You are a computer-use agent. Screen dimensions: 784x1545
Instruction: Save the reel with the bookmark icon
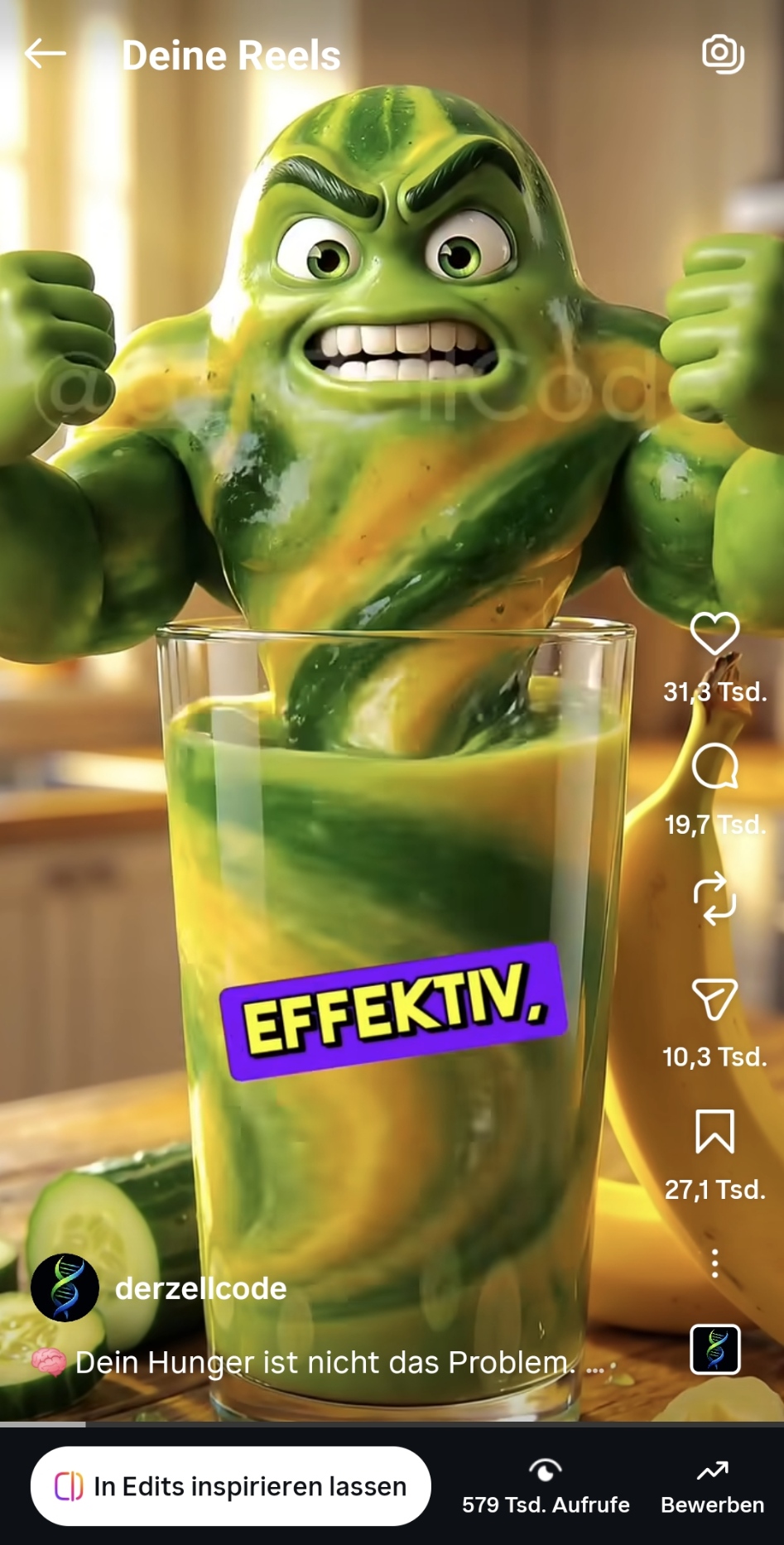714,1132
